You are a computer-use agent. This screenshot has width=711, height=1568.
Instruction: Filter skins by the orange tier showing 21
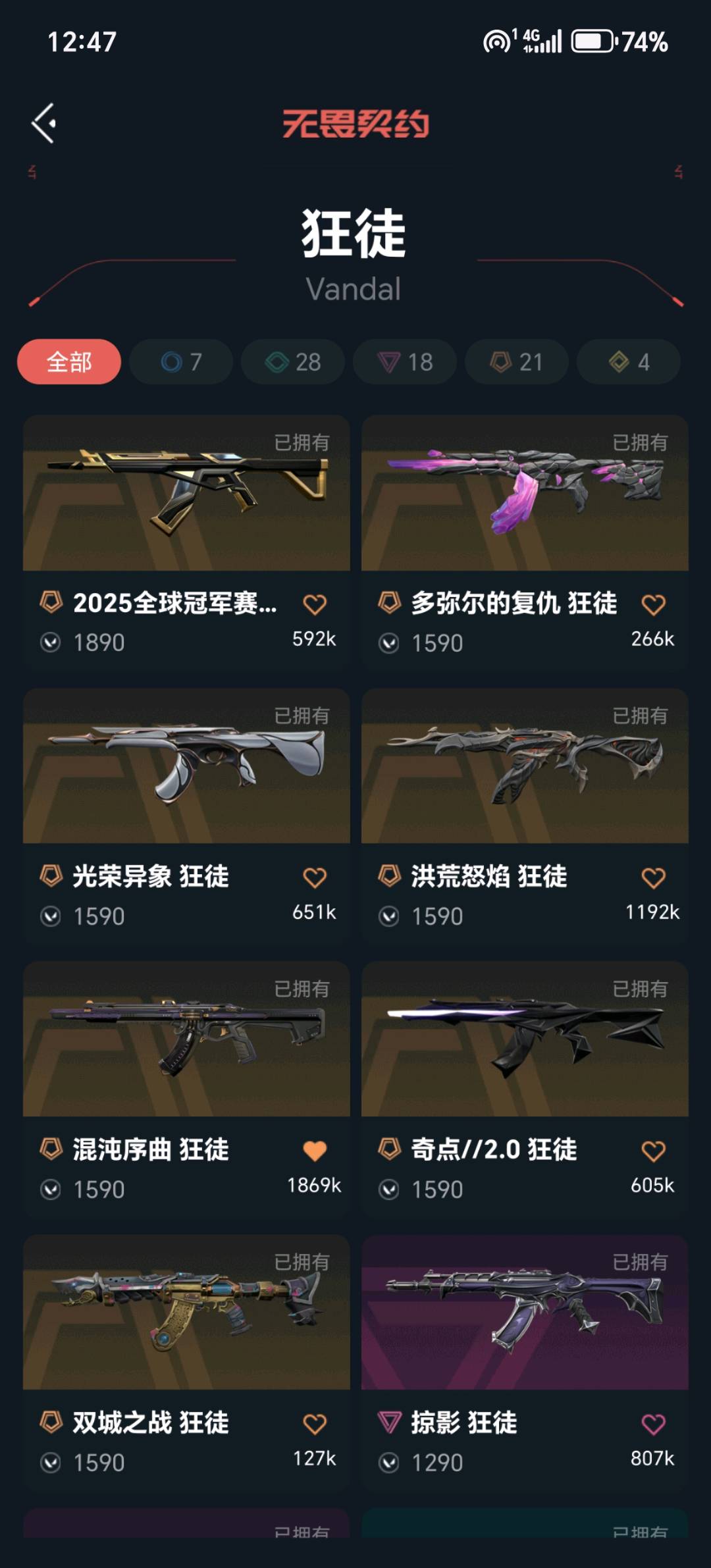pos(517,361)
